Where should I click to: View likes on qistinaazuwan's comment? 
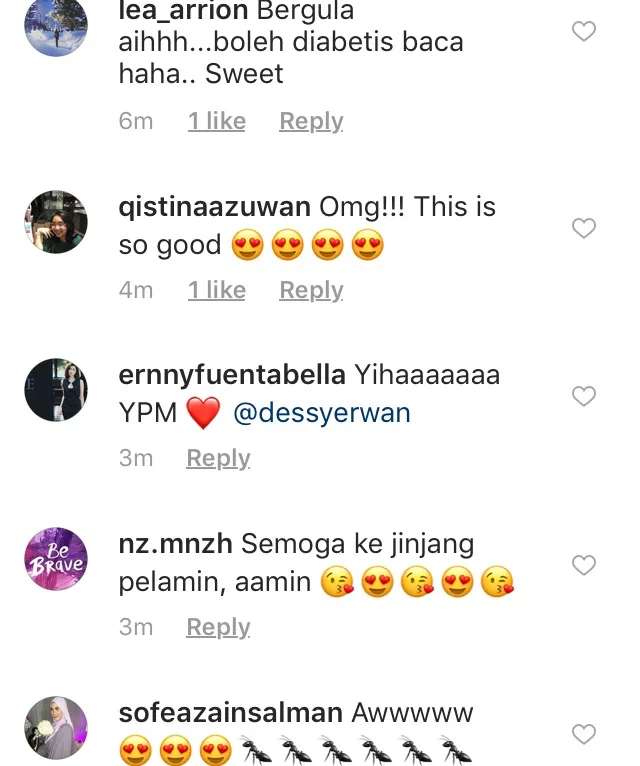(217, 290)
